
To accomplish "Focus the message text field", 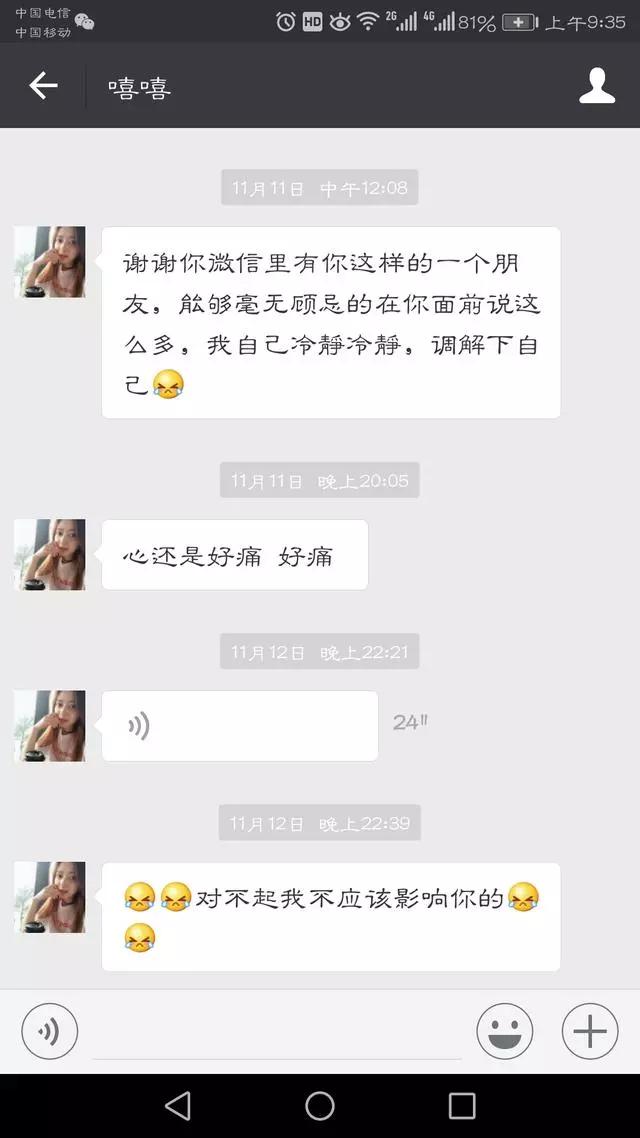I will pos(277,1035).
